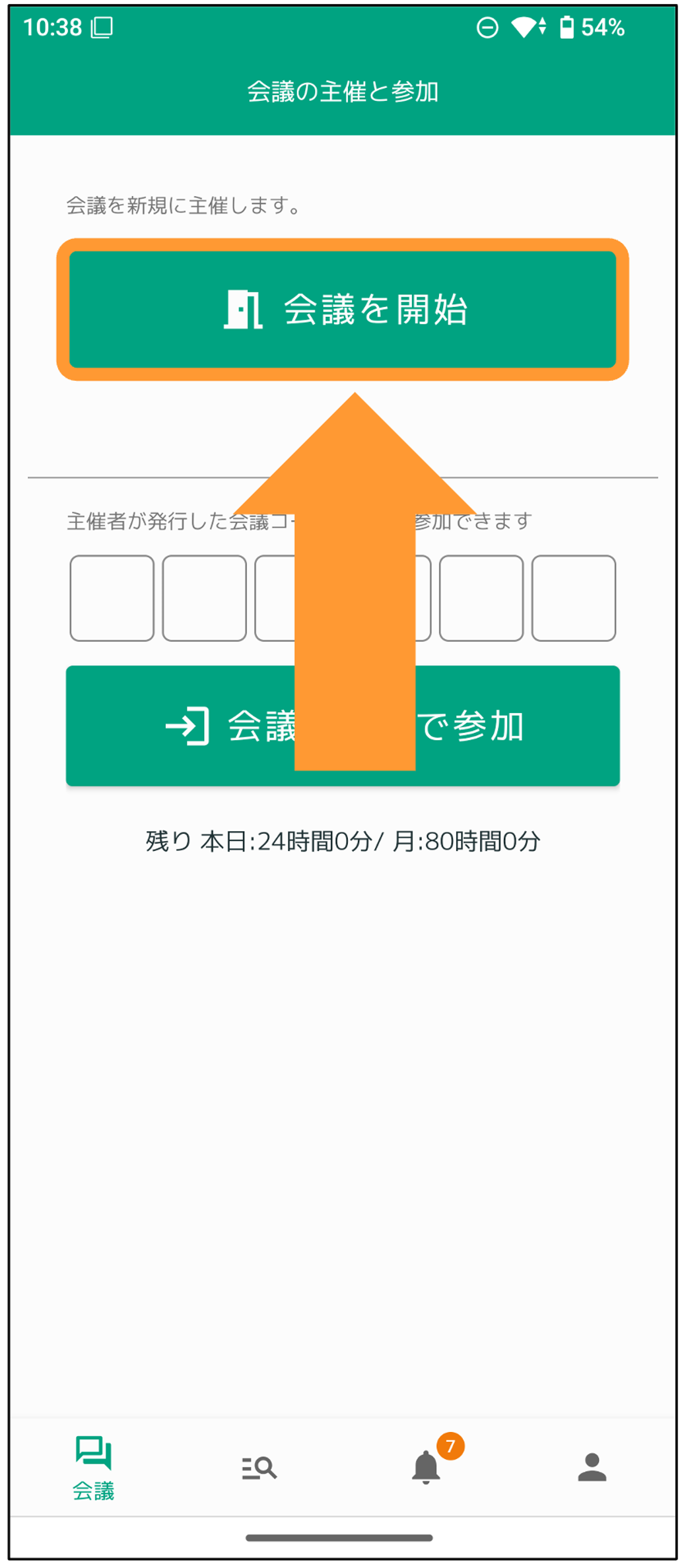Select the first meeting code box
The width and height of the screenshot is (688, 1568).
coord(112,598)
